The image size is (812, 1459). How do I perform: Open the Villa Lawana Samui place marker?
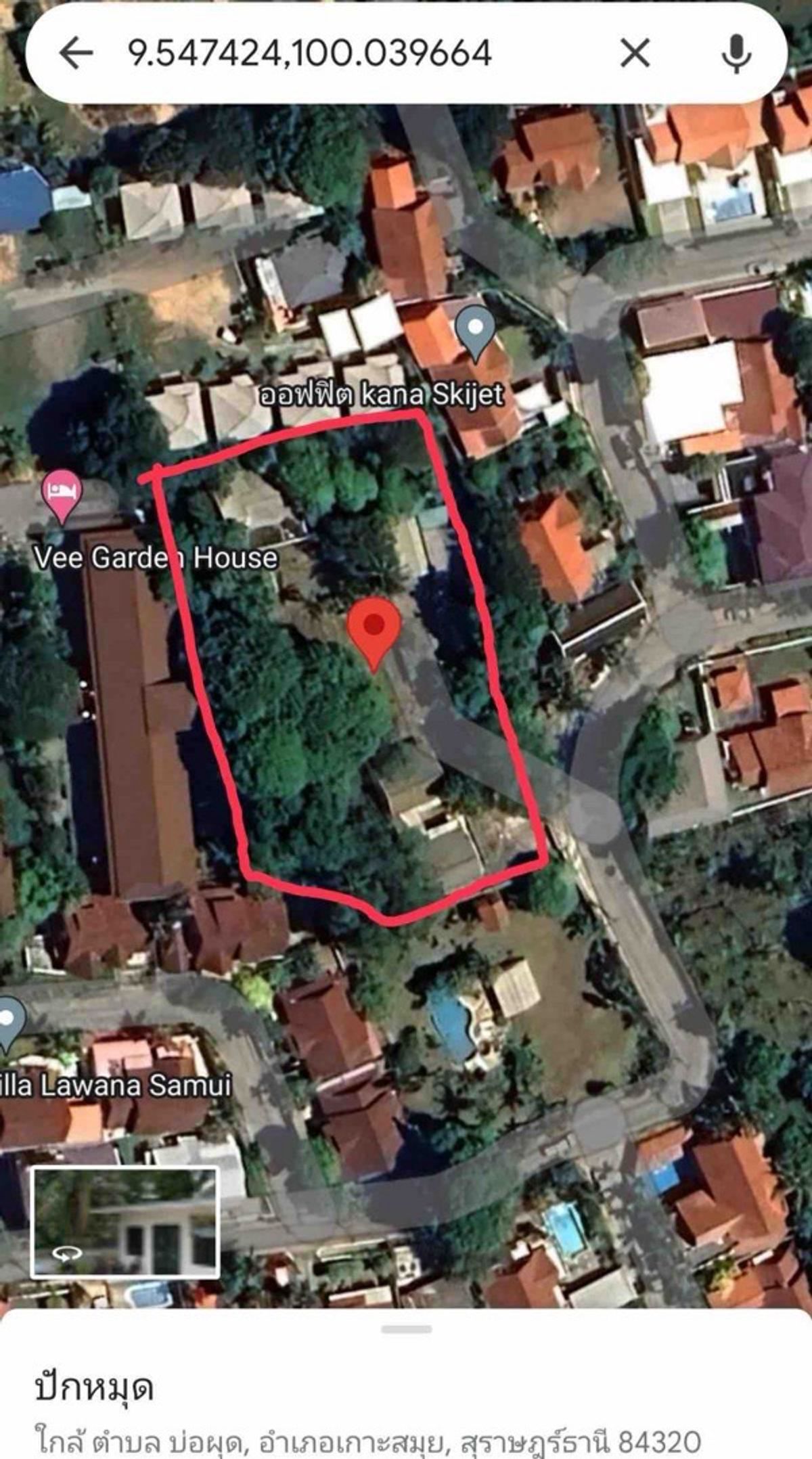coord(9,1025)
